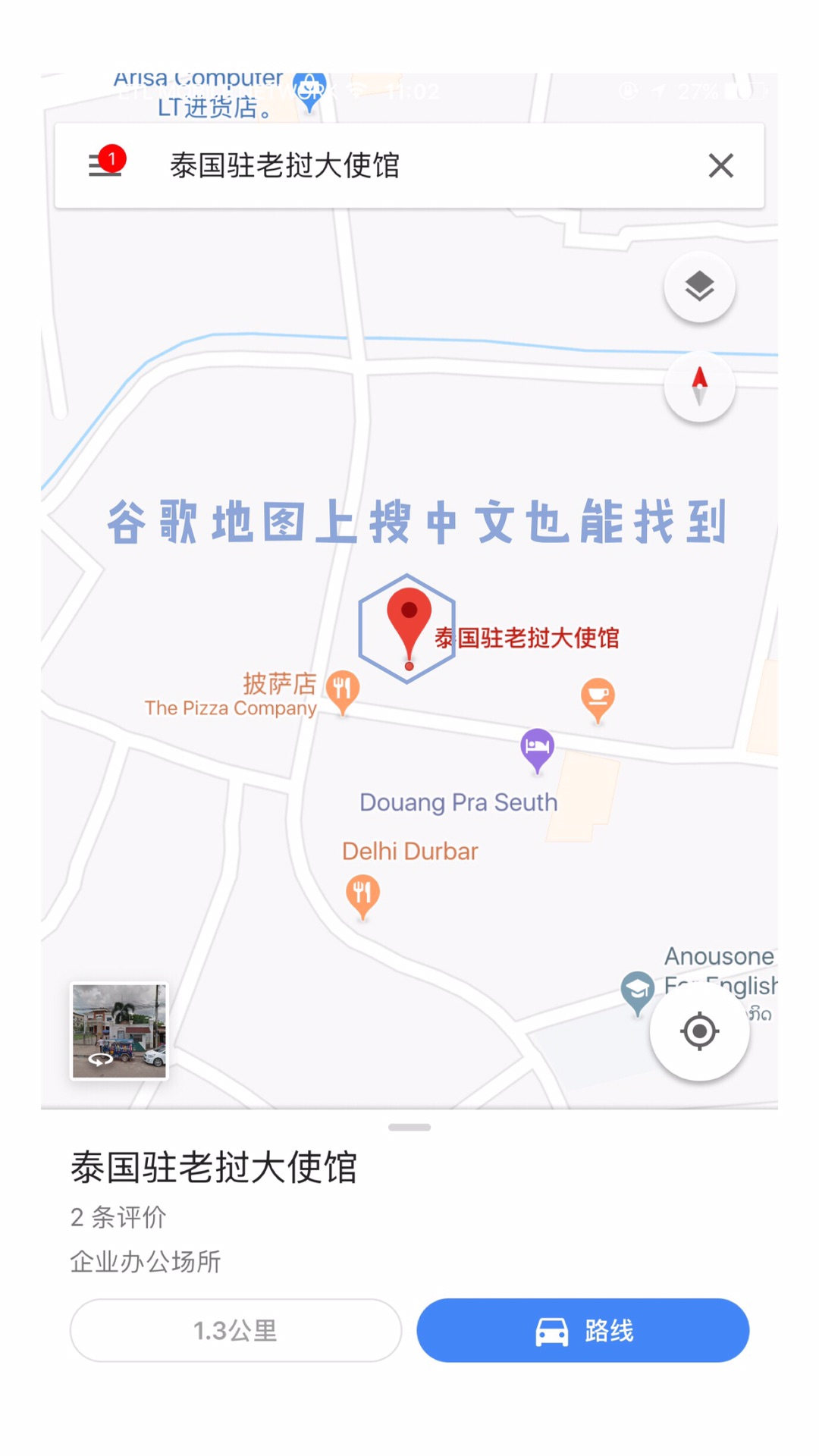Open the Street View photo thumbnail
This screenshot has width=819, height=1456.
pyautogui.click(x=119, y=1031)
